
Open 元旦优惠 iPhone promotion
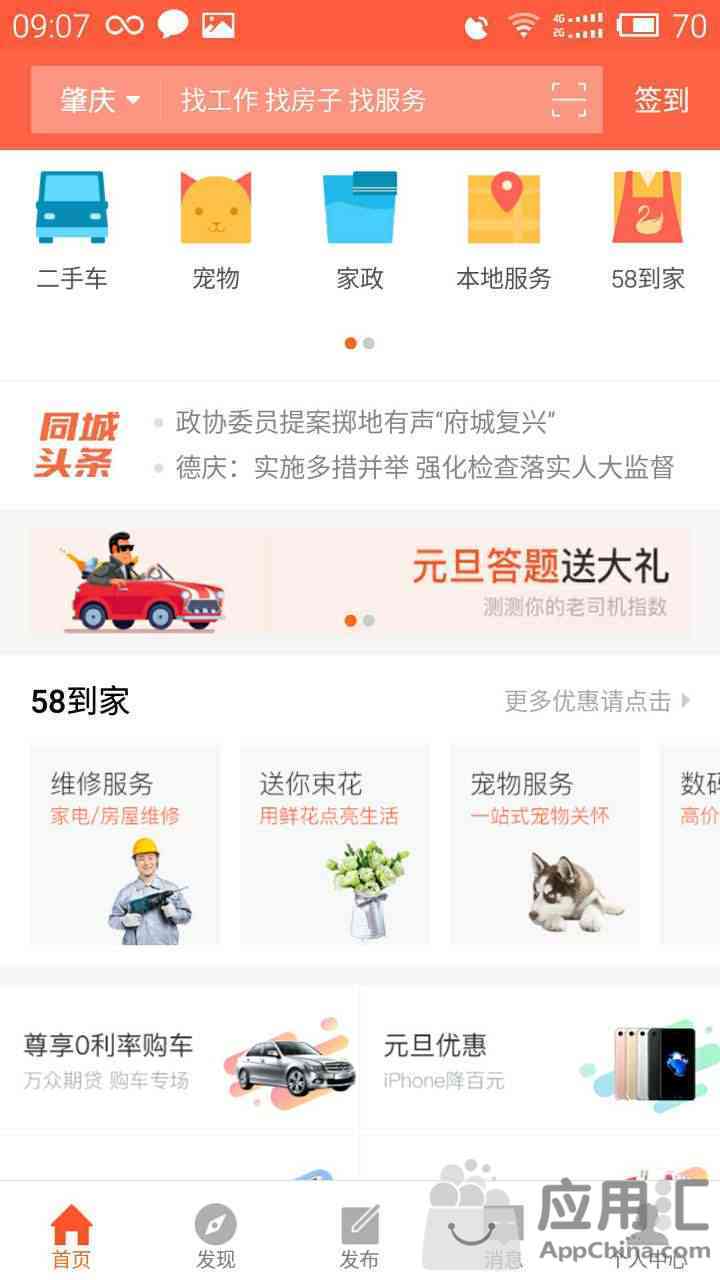(540, 1060)
